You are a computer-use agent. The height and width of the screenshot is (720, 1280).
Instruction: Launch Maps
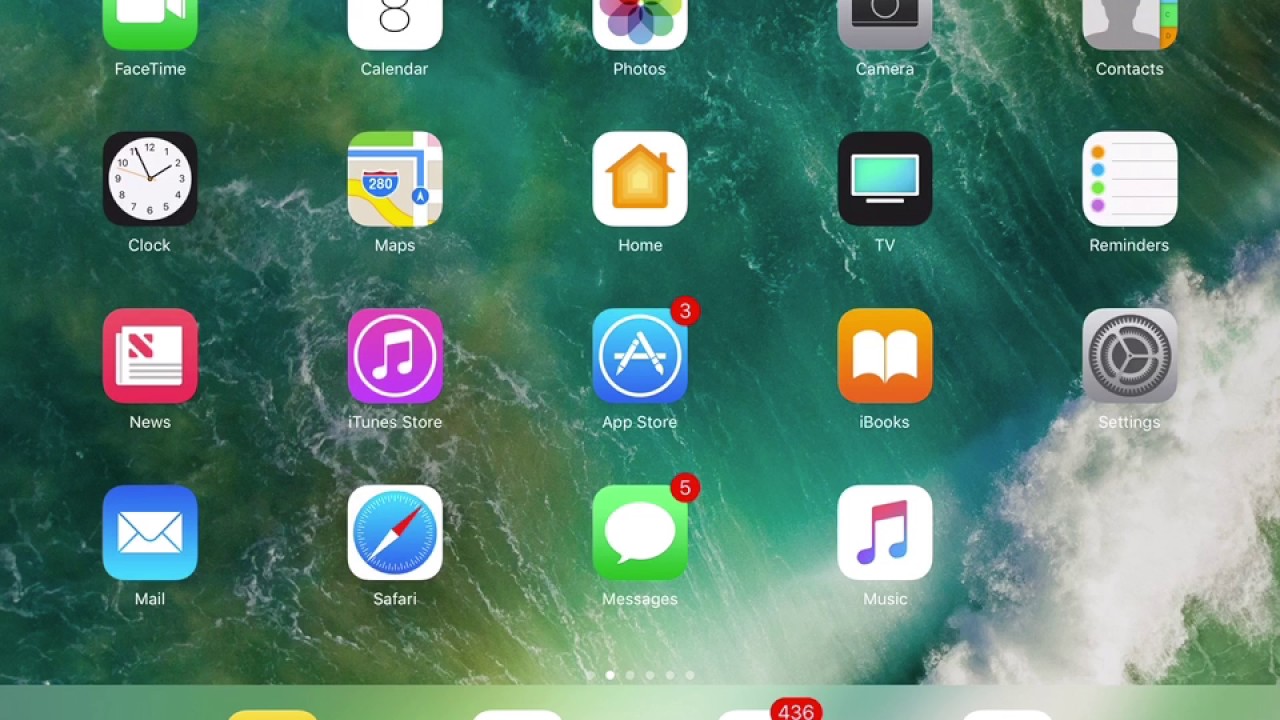coord(395,179)
